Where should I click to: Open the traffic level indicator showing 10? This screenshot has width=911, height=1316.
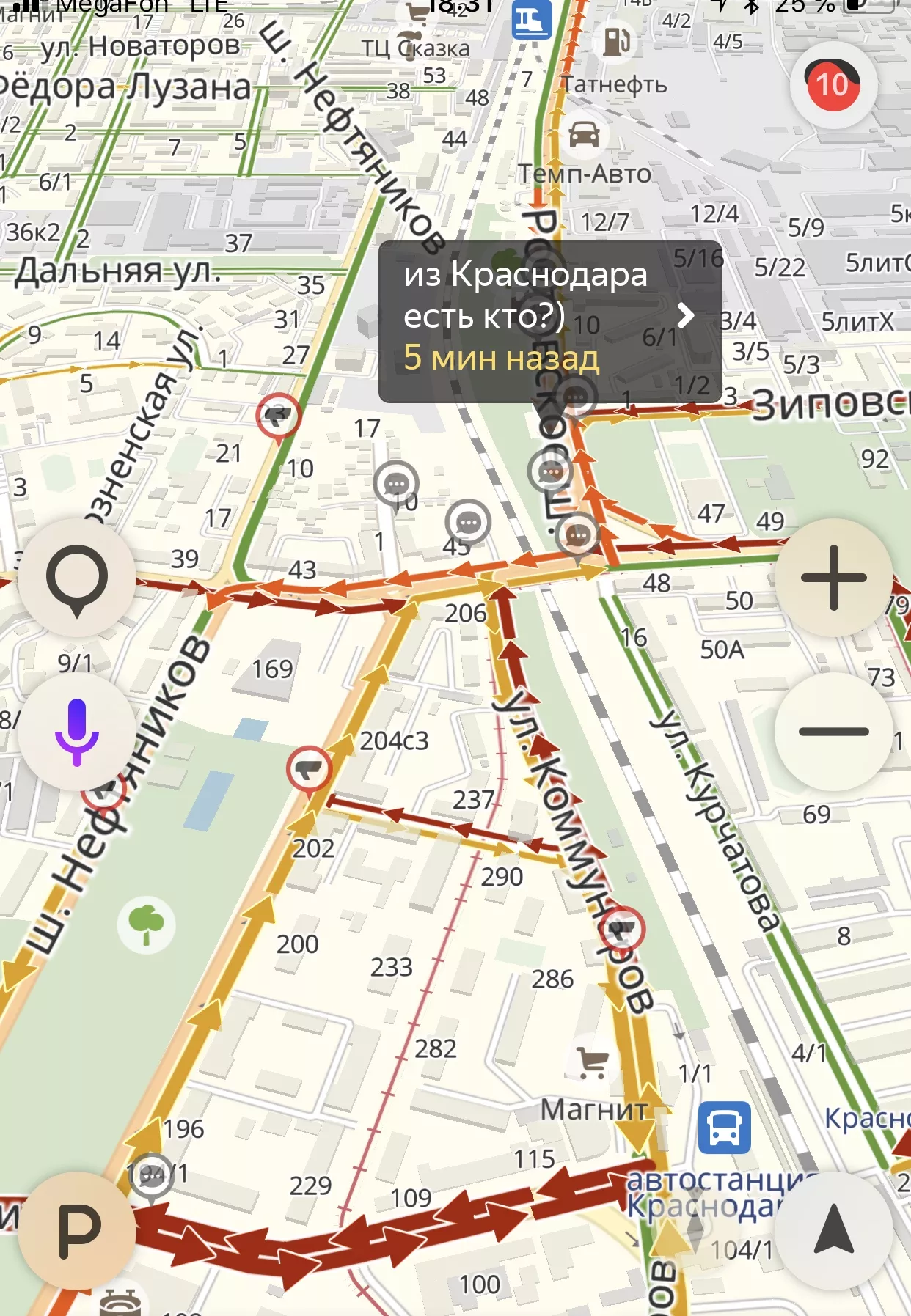(833, 85)
